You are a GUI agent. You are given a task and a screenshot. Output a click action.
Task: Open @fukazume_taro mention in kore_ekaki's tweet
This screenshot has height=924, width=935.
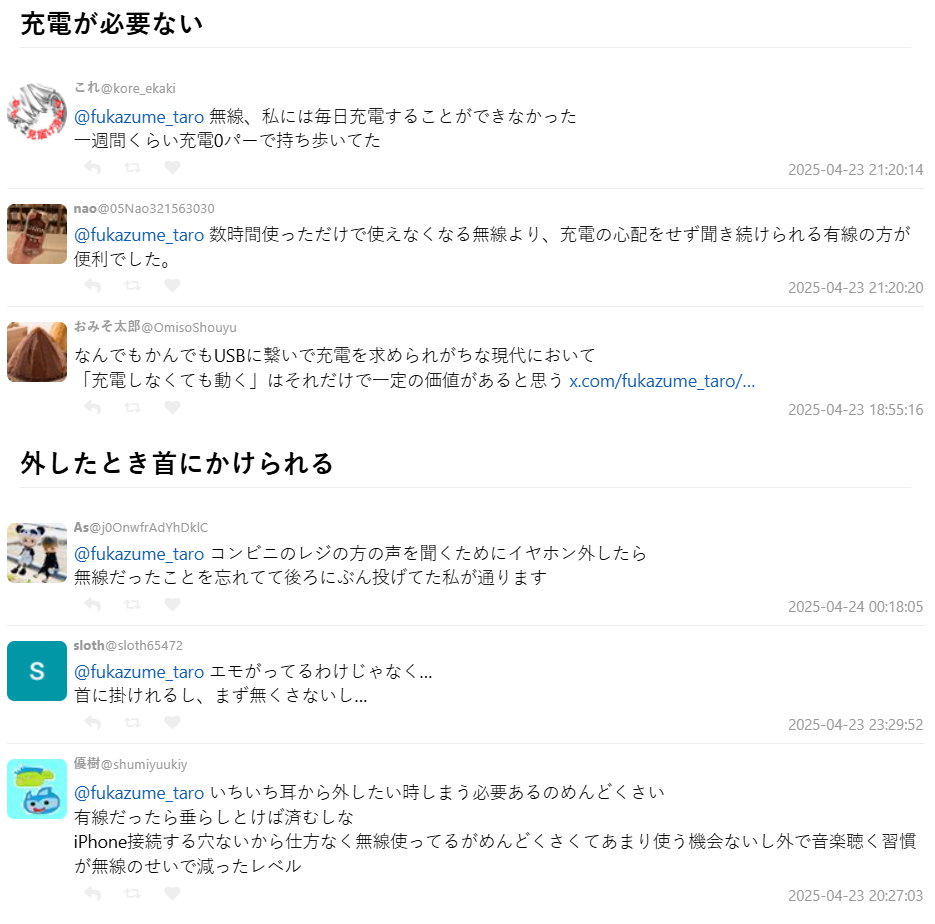coord(139,116)
